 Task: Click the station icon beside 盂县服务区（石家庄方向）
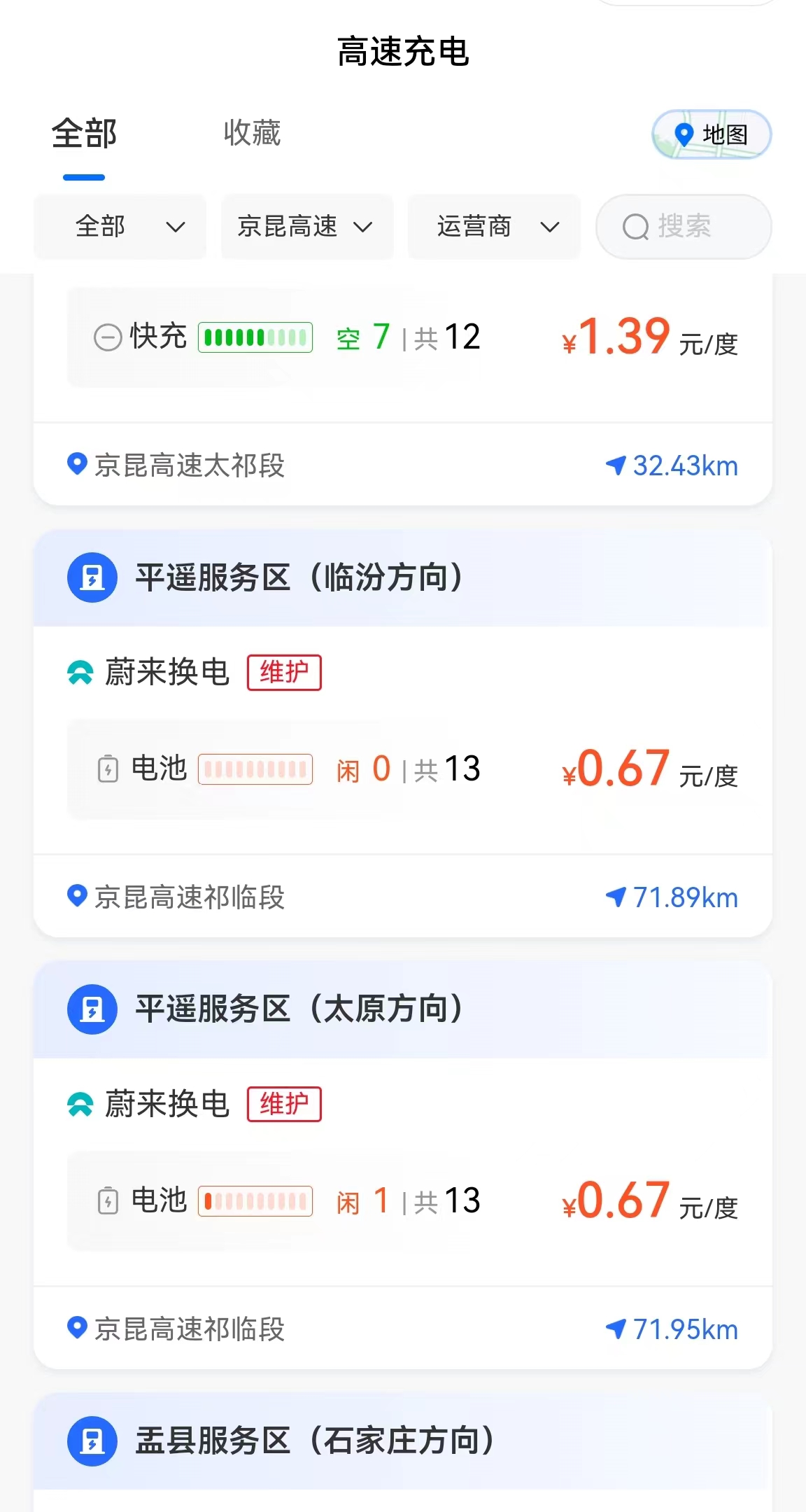[x=92, y=1441]
